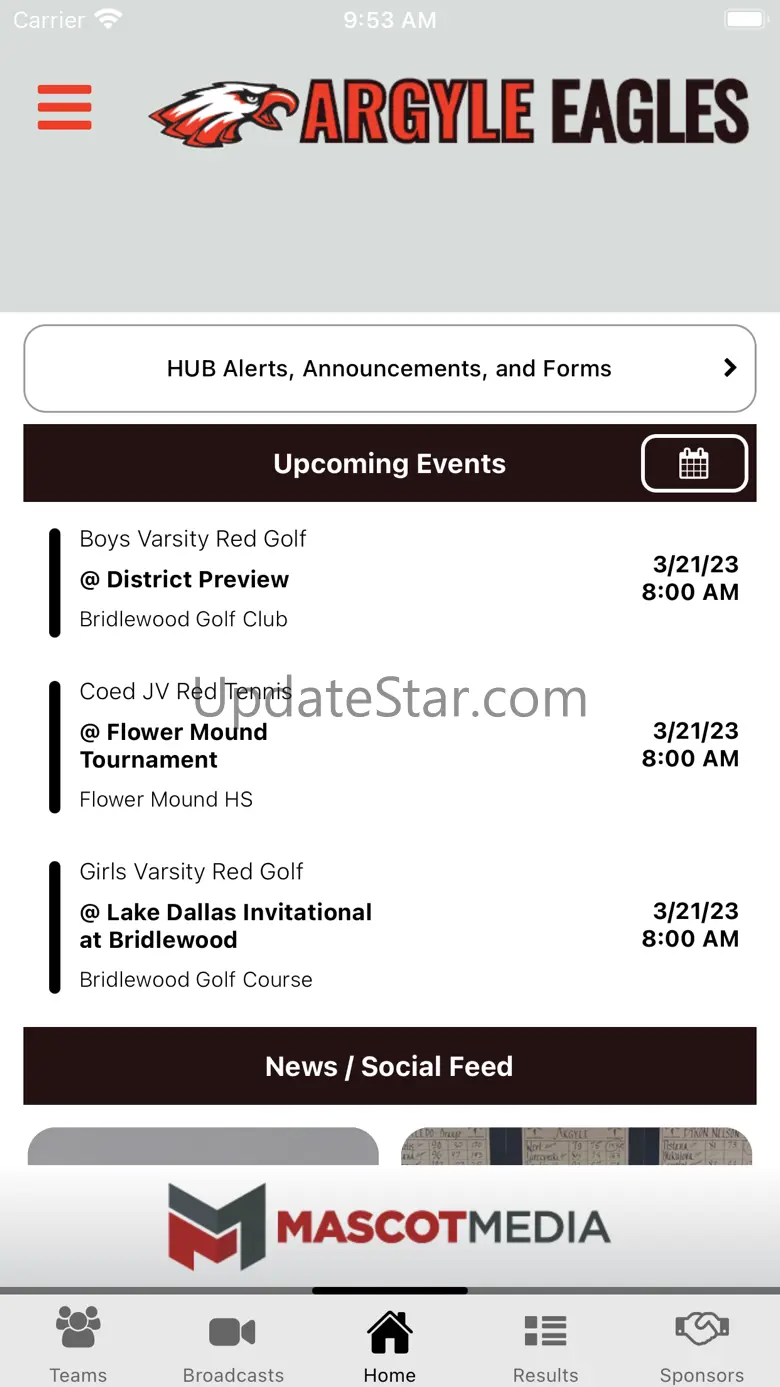
Task: Tap the Mascot Media sponsor banner
Action: tap(390, 1227)
